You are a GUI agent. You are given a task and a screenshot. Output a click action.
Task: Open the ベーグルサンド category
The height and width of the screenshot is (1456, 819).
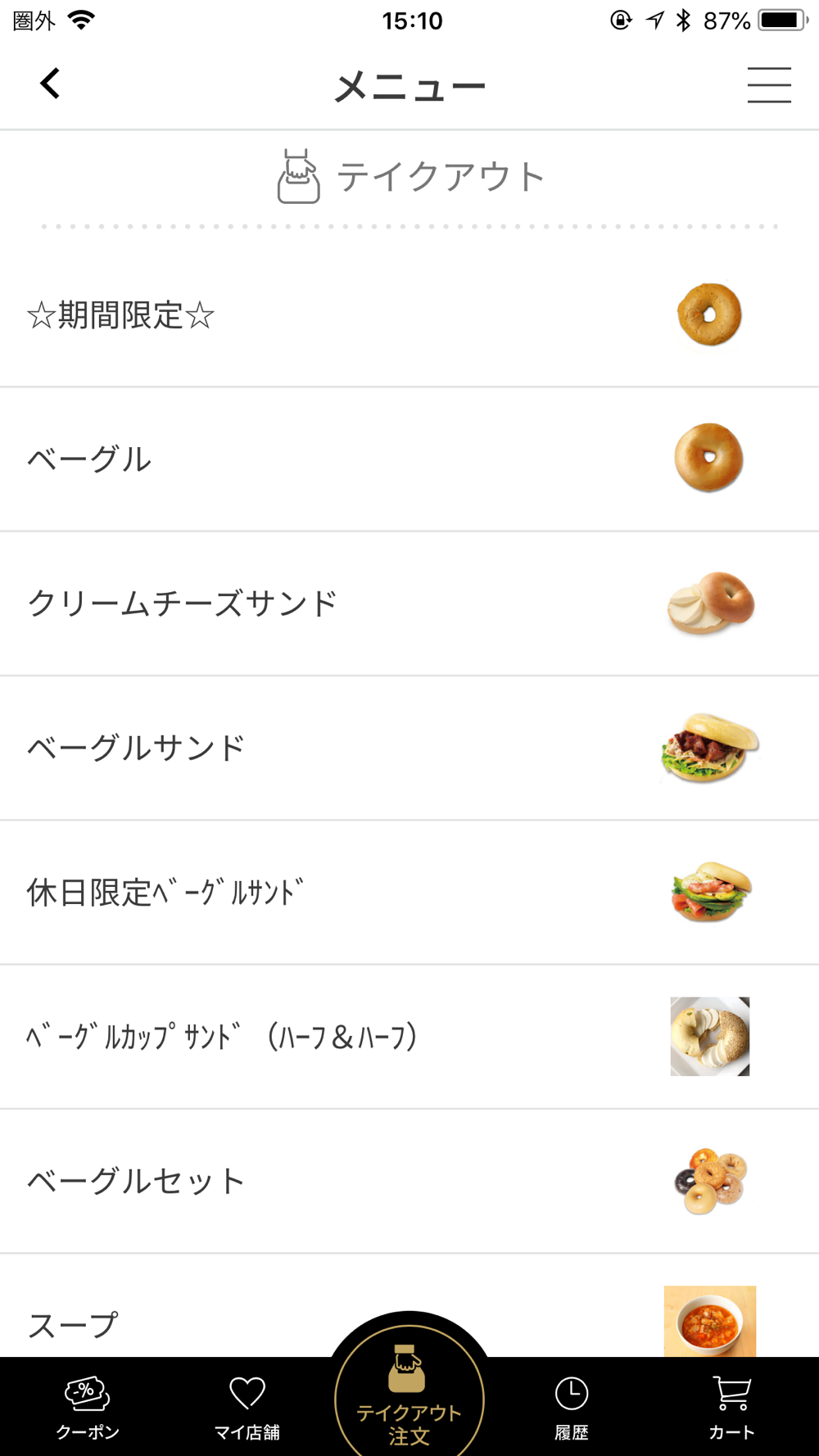pos(409,748)
